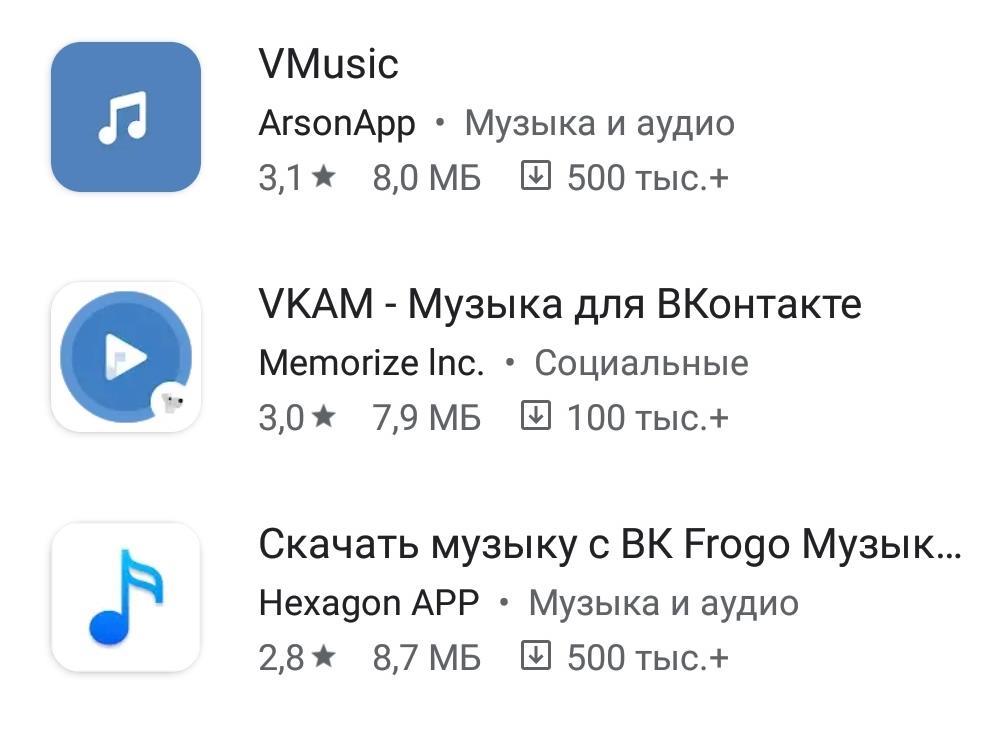Screen dimensions: 1000x735
Task: Open VKAM - Музыка для ВКонтакте listing
Action: pos(559,304)
